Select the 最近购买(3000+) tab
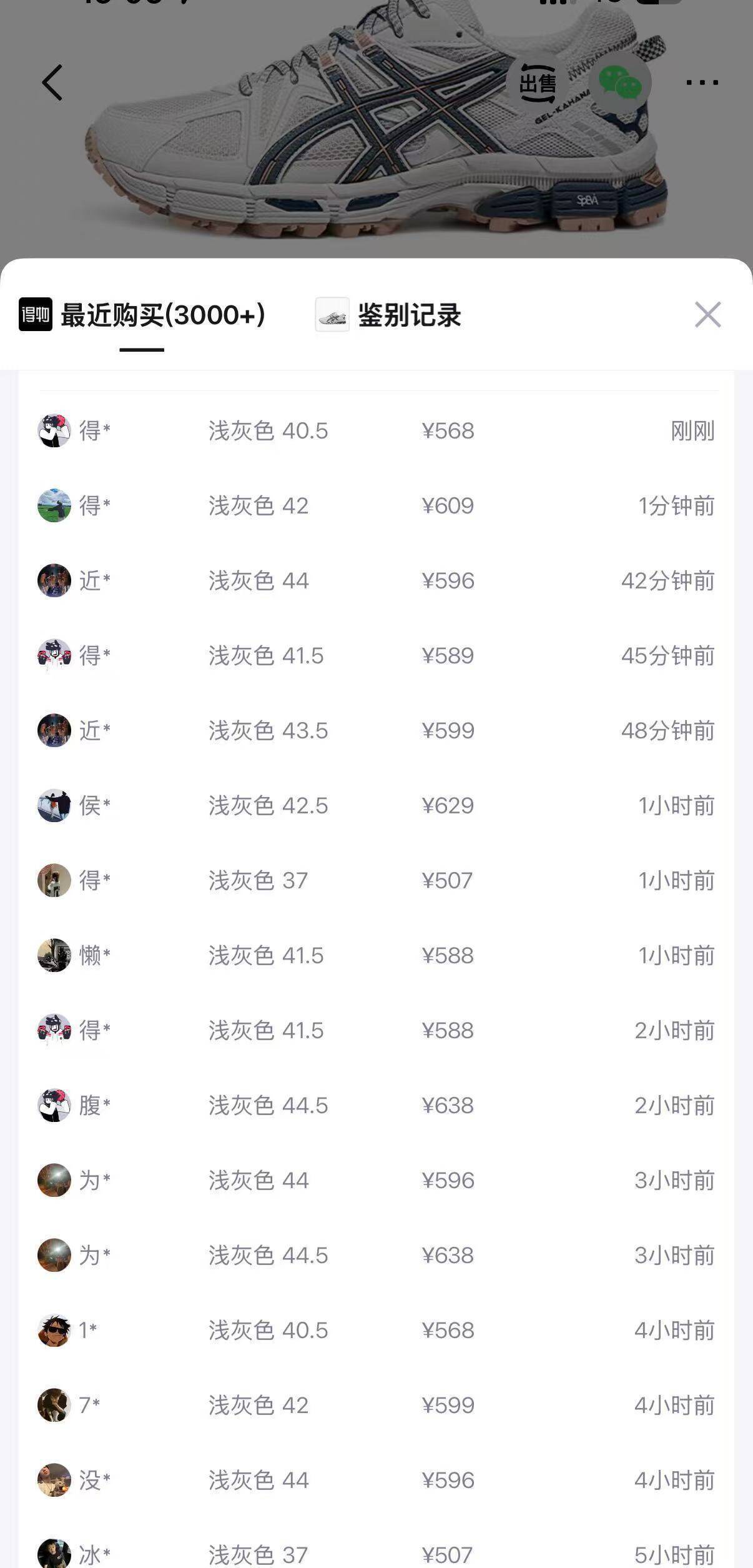Screen dimensions: 753x1568 click(x=162, y=316)
